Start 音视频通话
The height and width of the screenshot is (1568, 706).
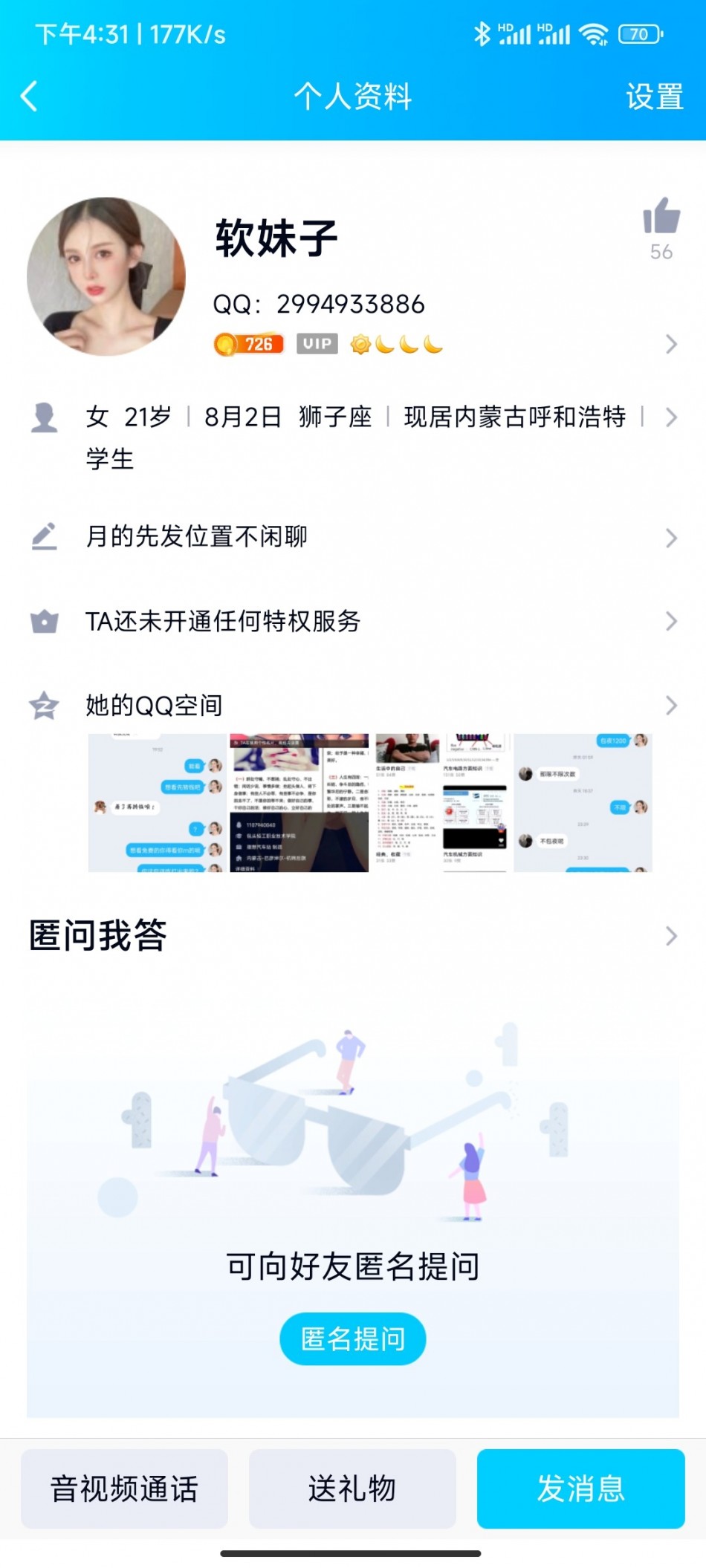coord(124,1489)
